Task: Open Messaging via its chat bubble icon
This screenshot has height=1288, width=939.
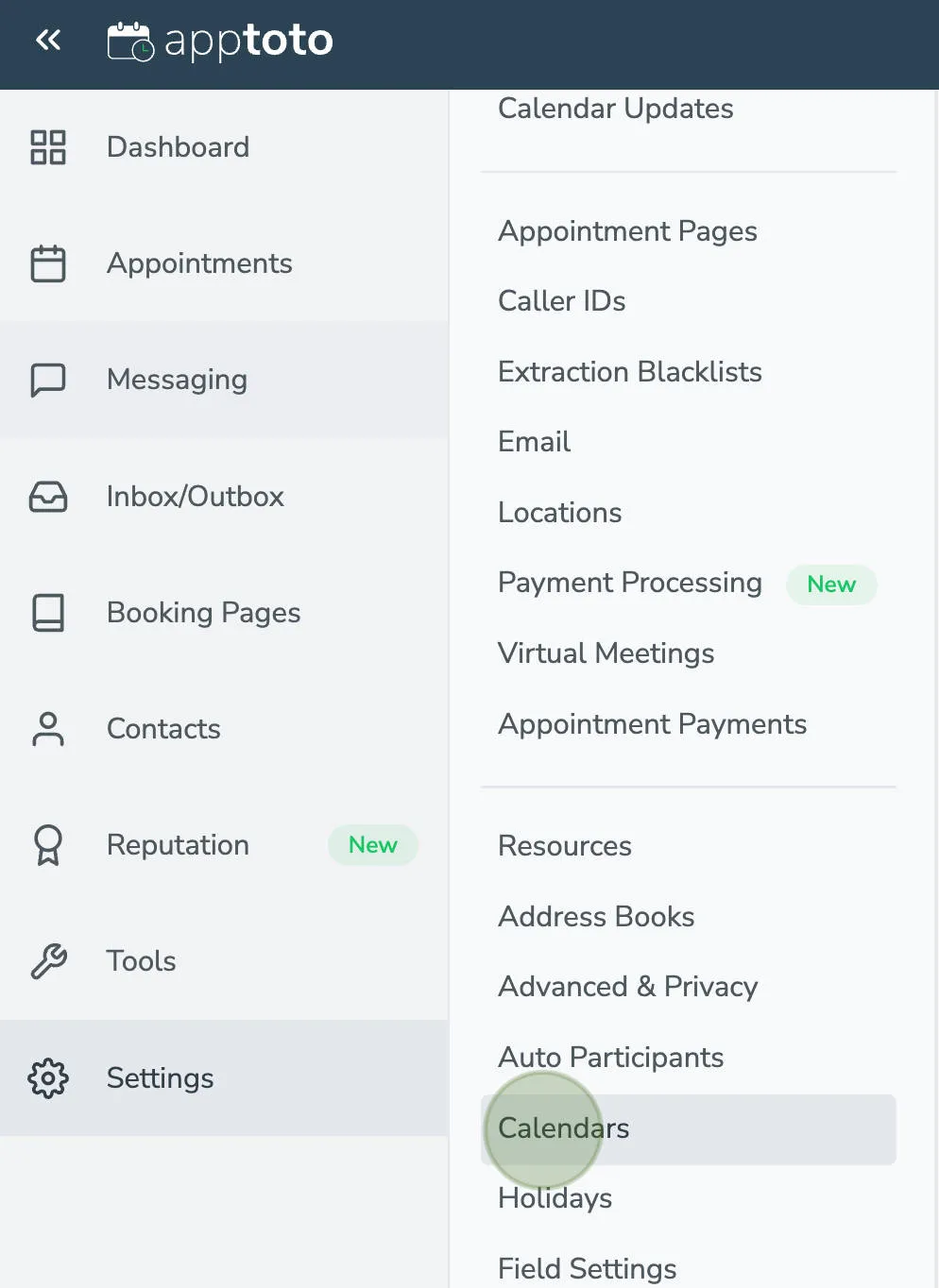Action: (x=47, y=380)
